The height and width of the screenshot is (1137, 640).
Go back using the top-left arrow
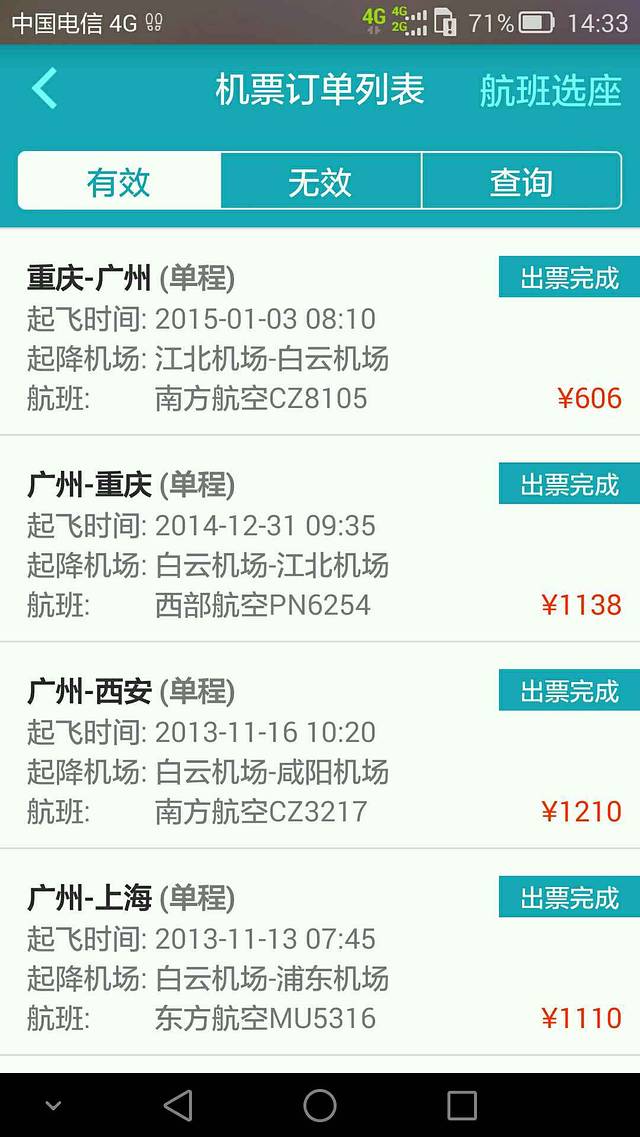(45, 89)
